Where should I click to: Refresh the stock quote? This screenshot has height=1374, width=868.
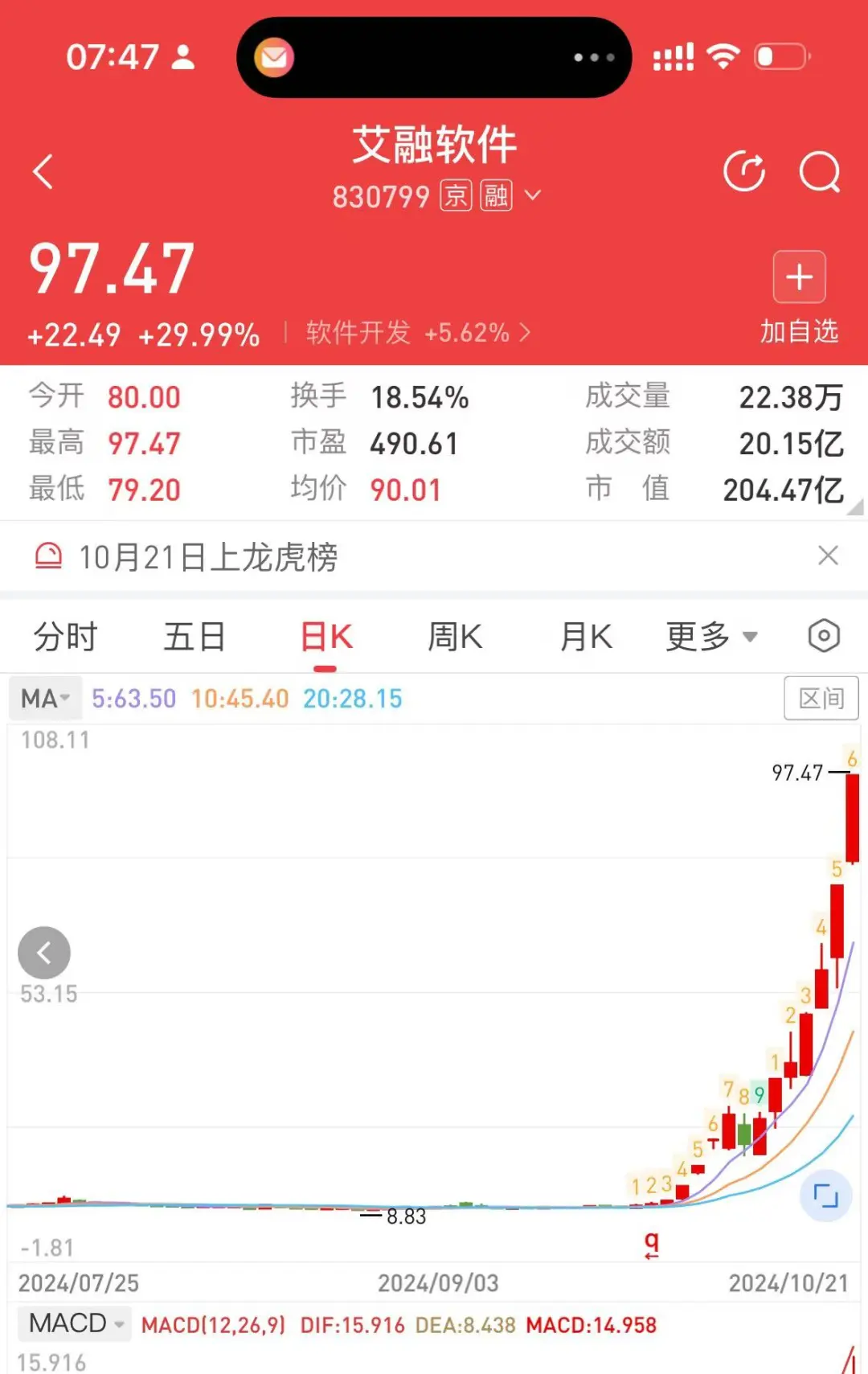(x=744, y=171)
